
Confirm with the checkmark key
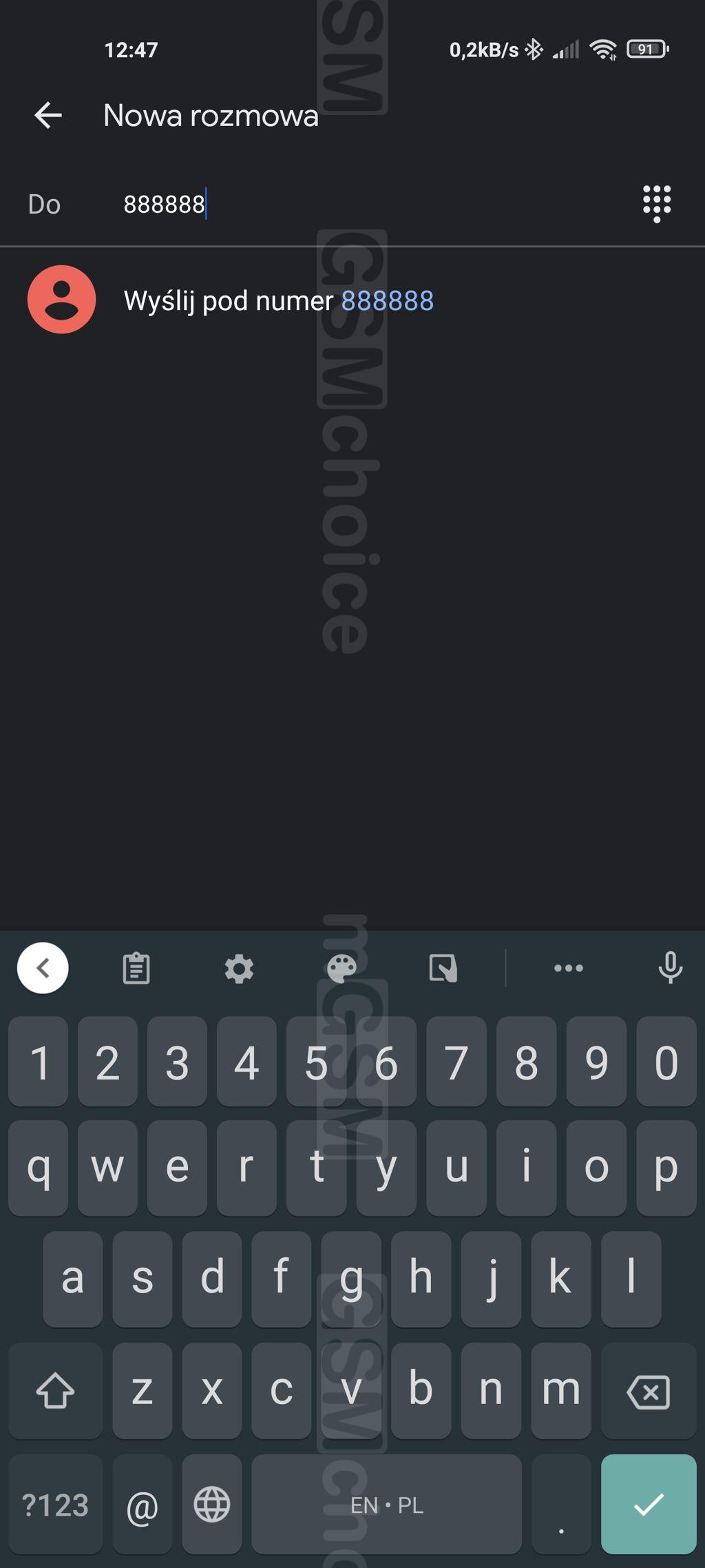(x=649, y=1505)
